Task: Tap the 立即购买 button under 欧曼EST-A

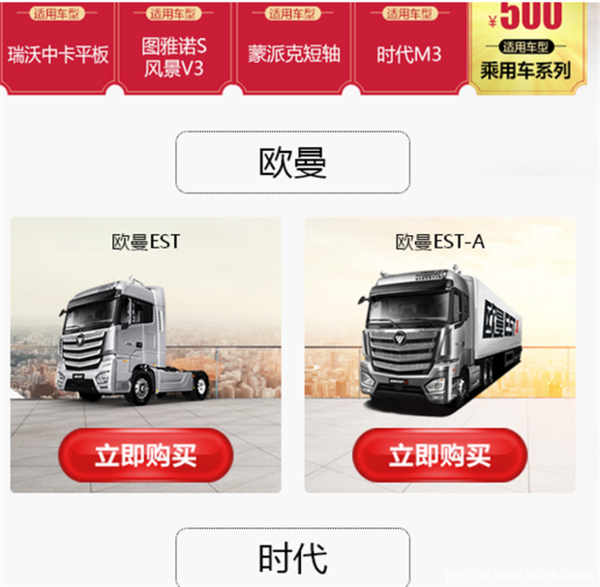Action: click(x=440, y=456)
